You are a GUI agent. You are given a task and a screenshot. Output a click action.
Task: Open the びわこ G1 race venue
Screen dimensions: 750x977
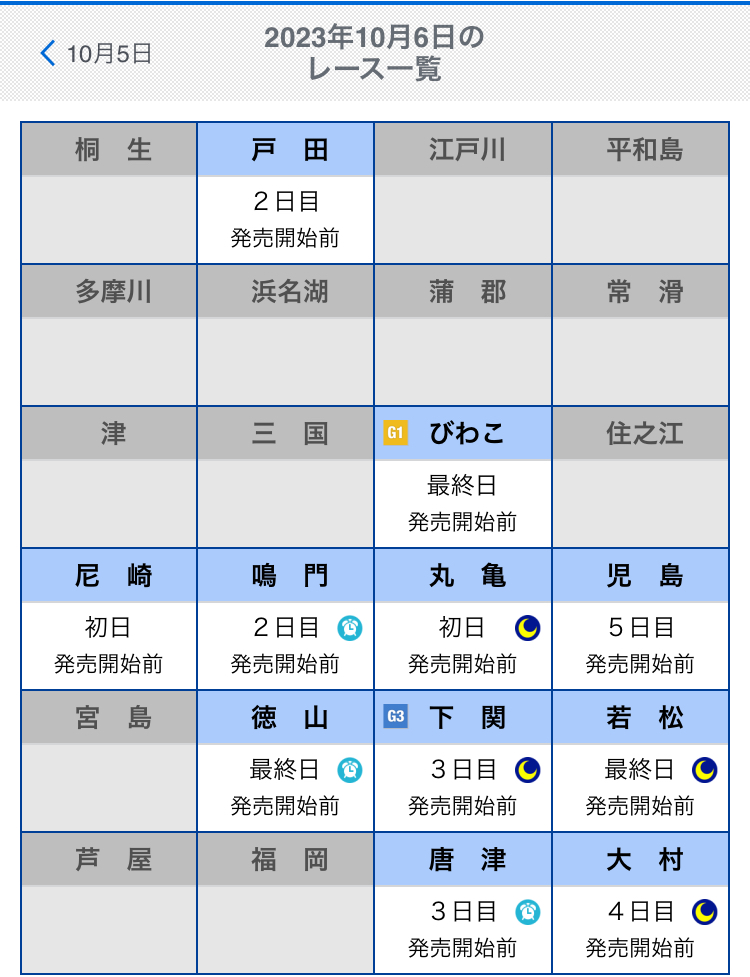tap(463, 477)
